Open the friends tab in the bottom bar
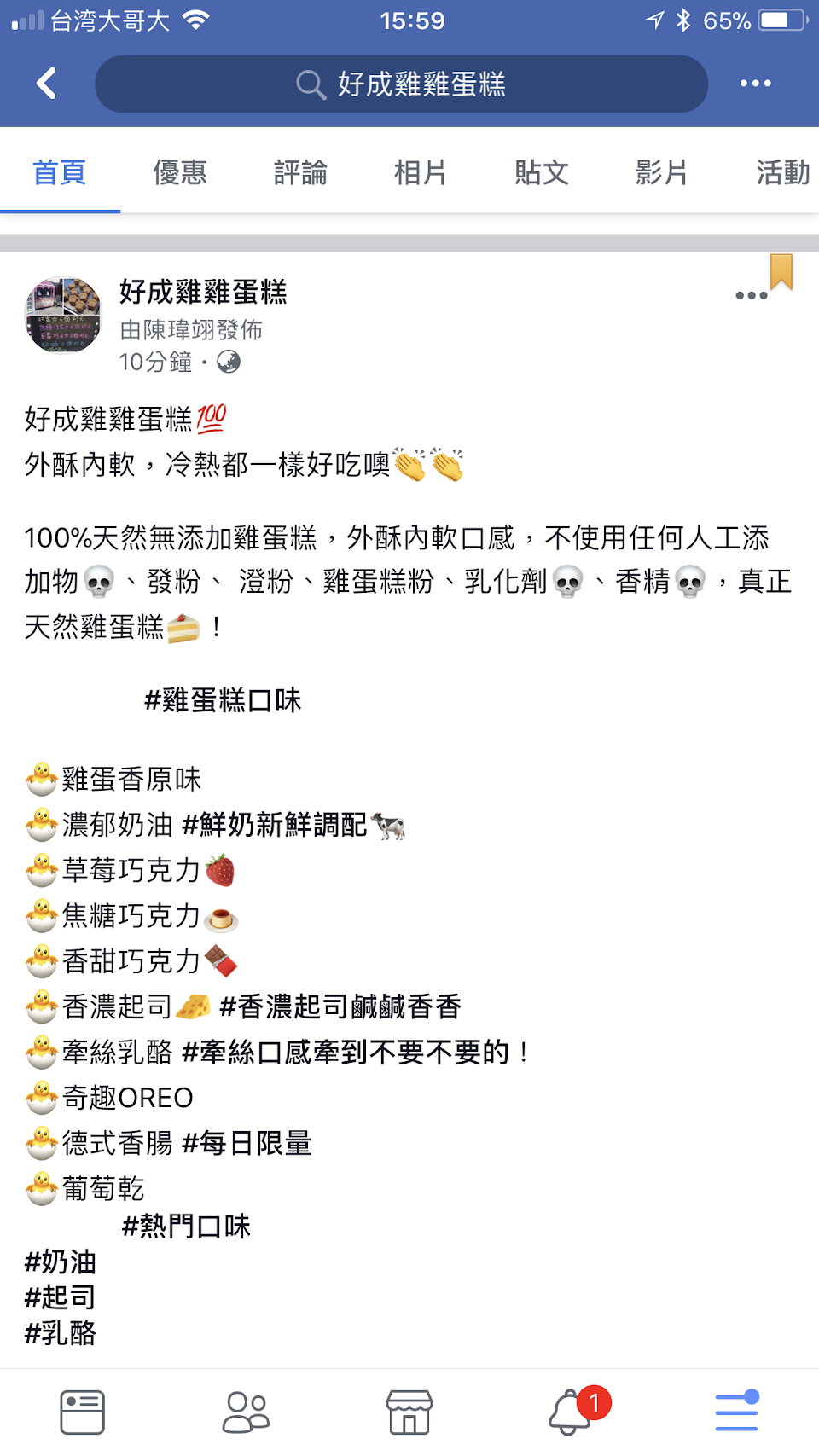The height and width of the screenshot is (1456, 819). pyautogui.click(x=246, y=1412)
